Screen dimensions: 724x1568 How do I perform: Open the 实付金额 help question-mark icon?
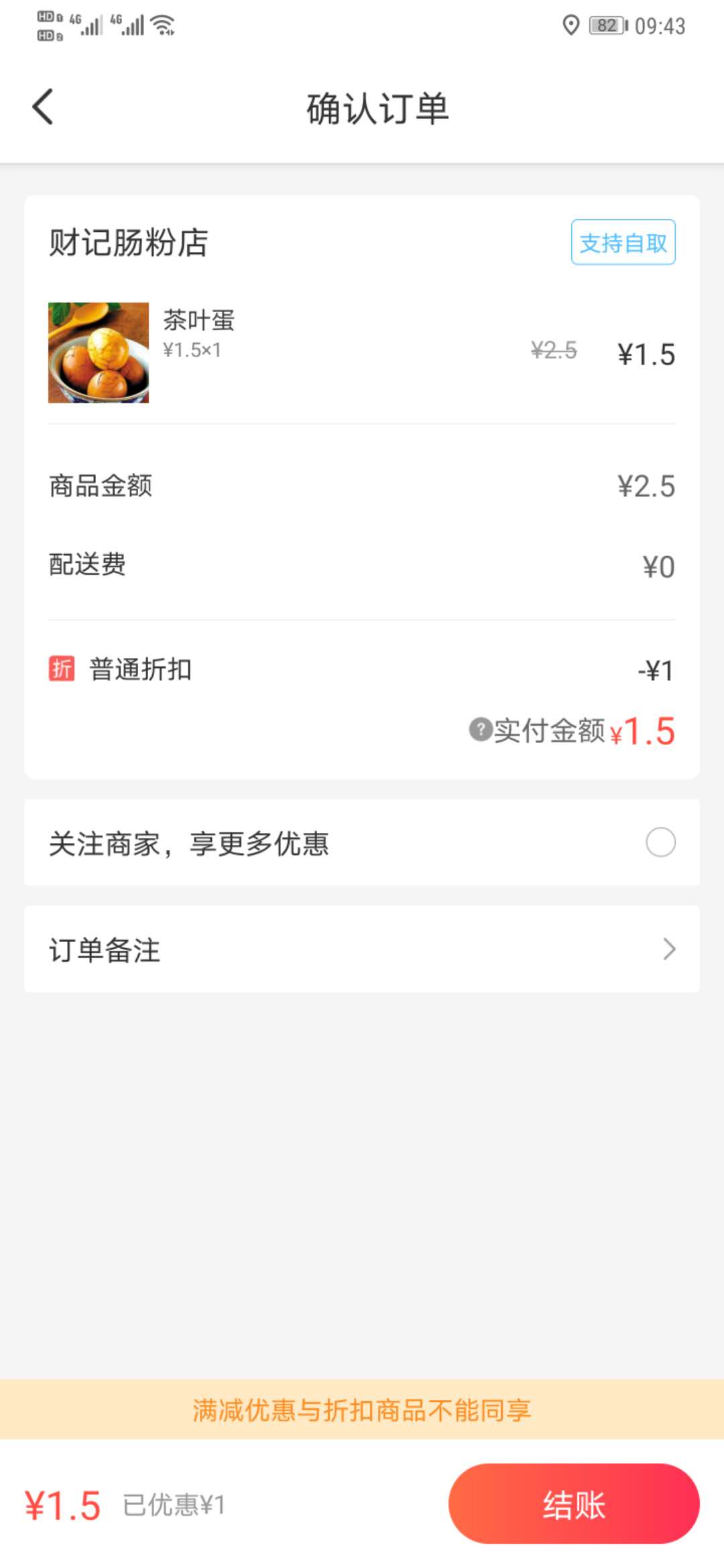point(480,730)
